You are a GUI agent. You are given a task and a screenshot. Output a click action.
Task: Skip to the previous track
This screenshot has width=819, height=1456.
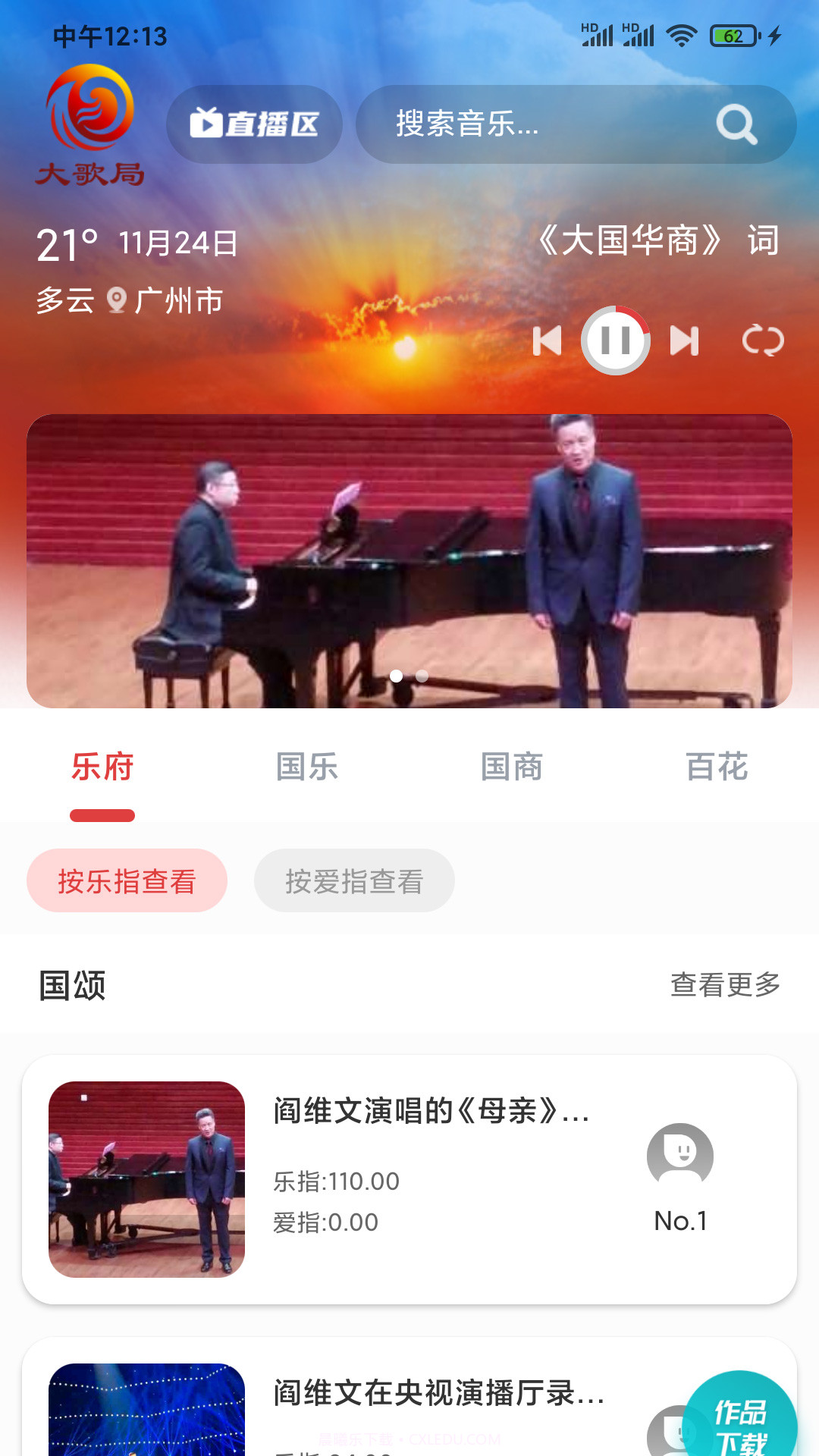point(548,342)
